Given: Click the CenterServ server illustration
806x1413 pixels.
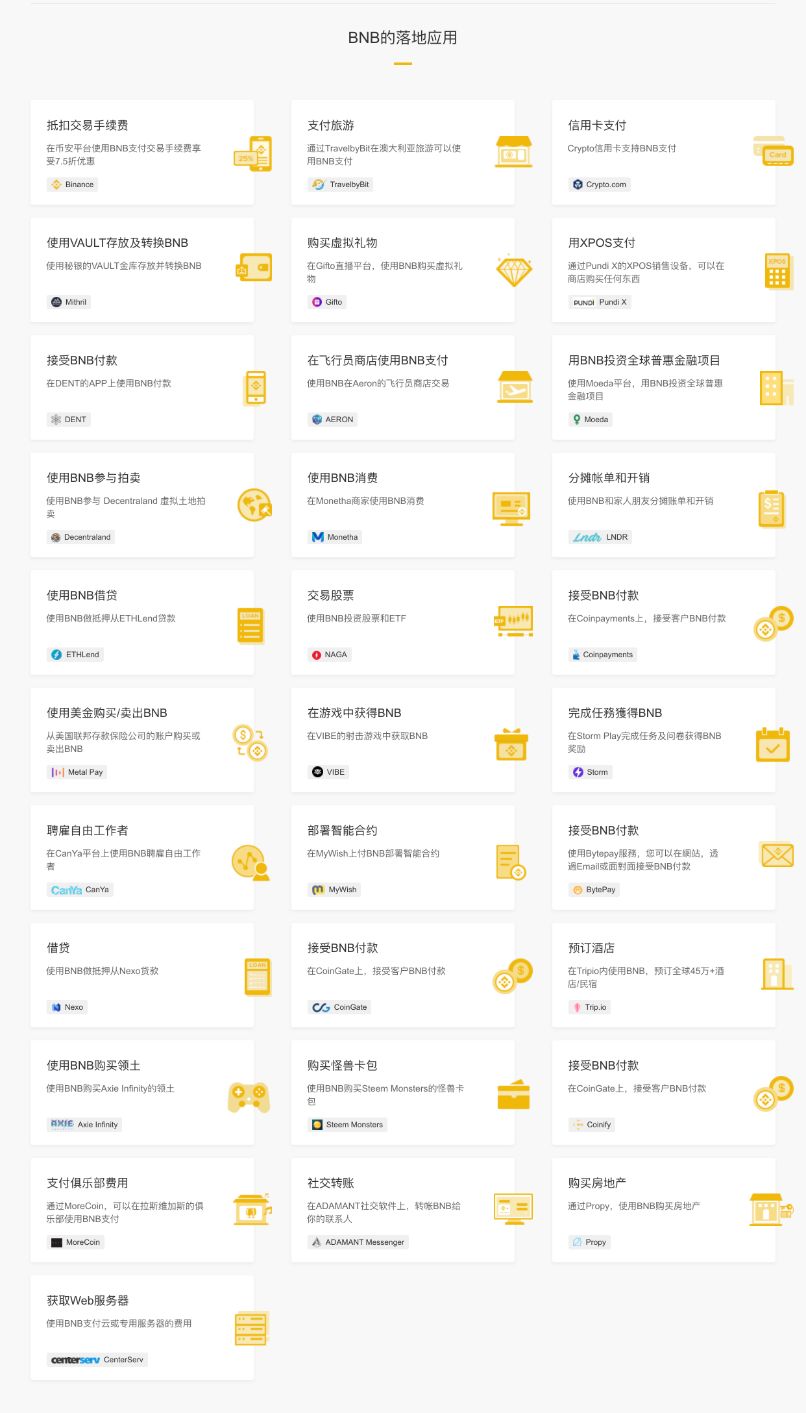Looking at the screenshot, I should (251, 1329).
